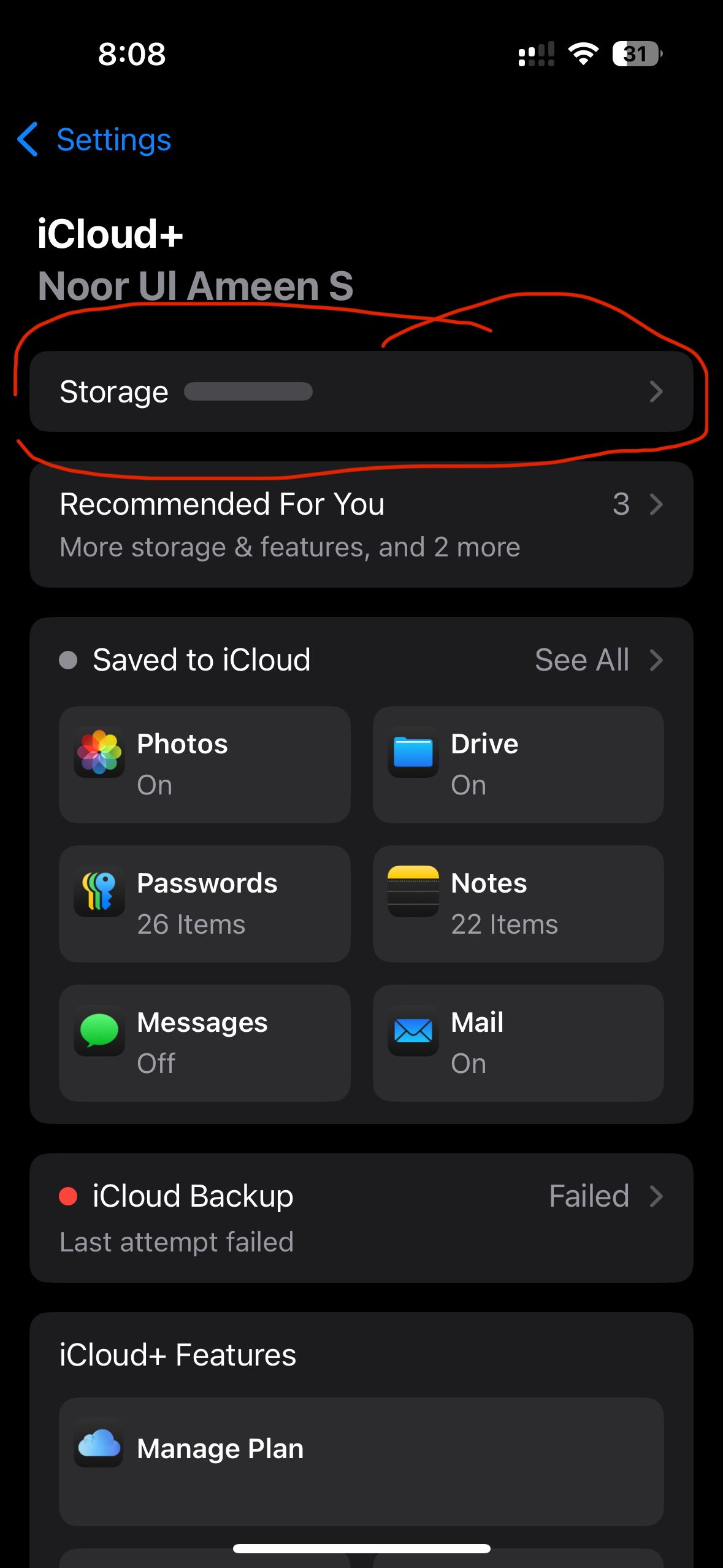Open the Storage row
Viewport: 723px width, 1568px height.
point(361,391)
